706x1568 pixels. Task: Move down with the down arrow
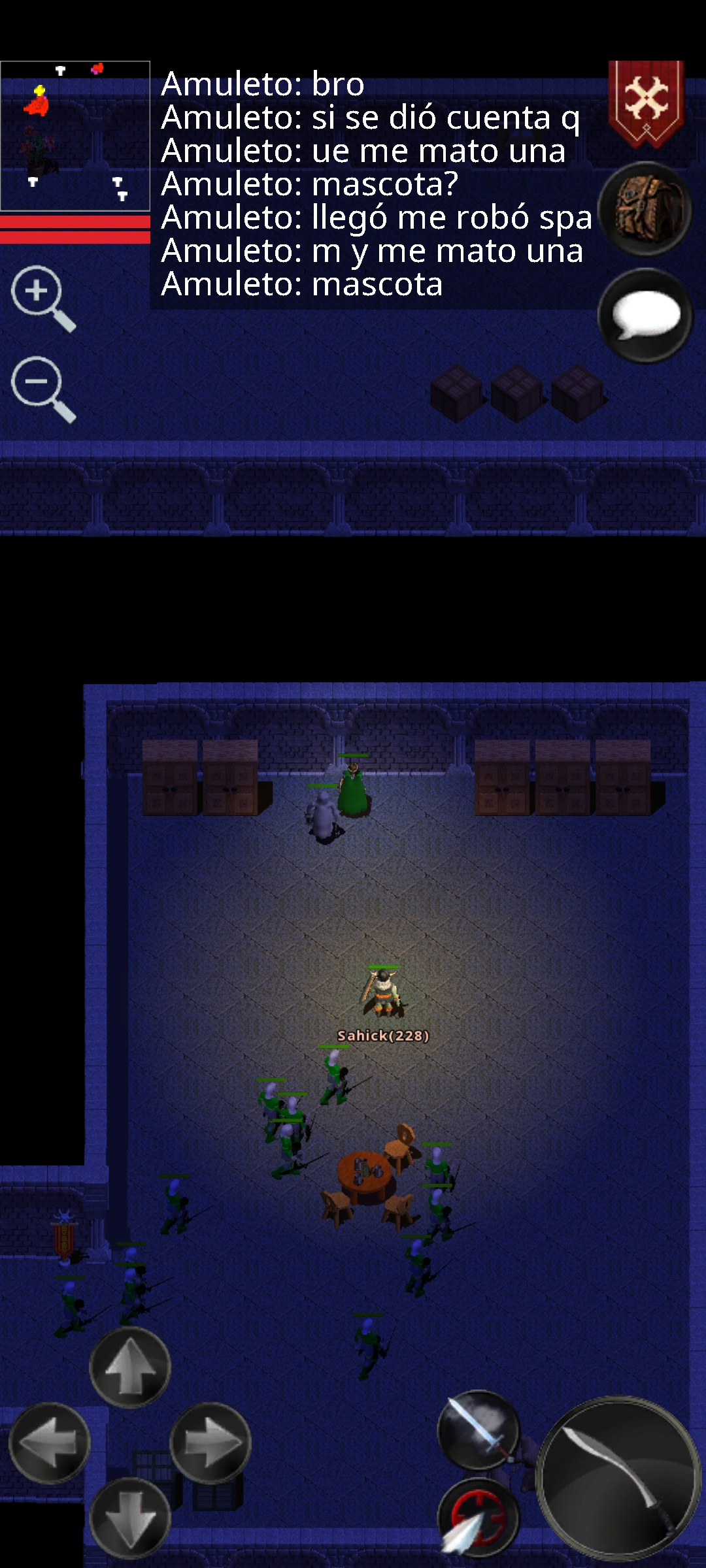129,1517
